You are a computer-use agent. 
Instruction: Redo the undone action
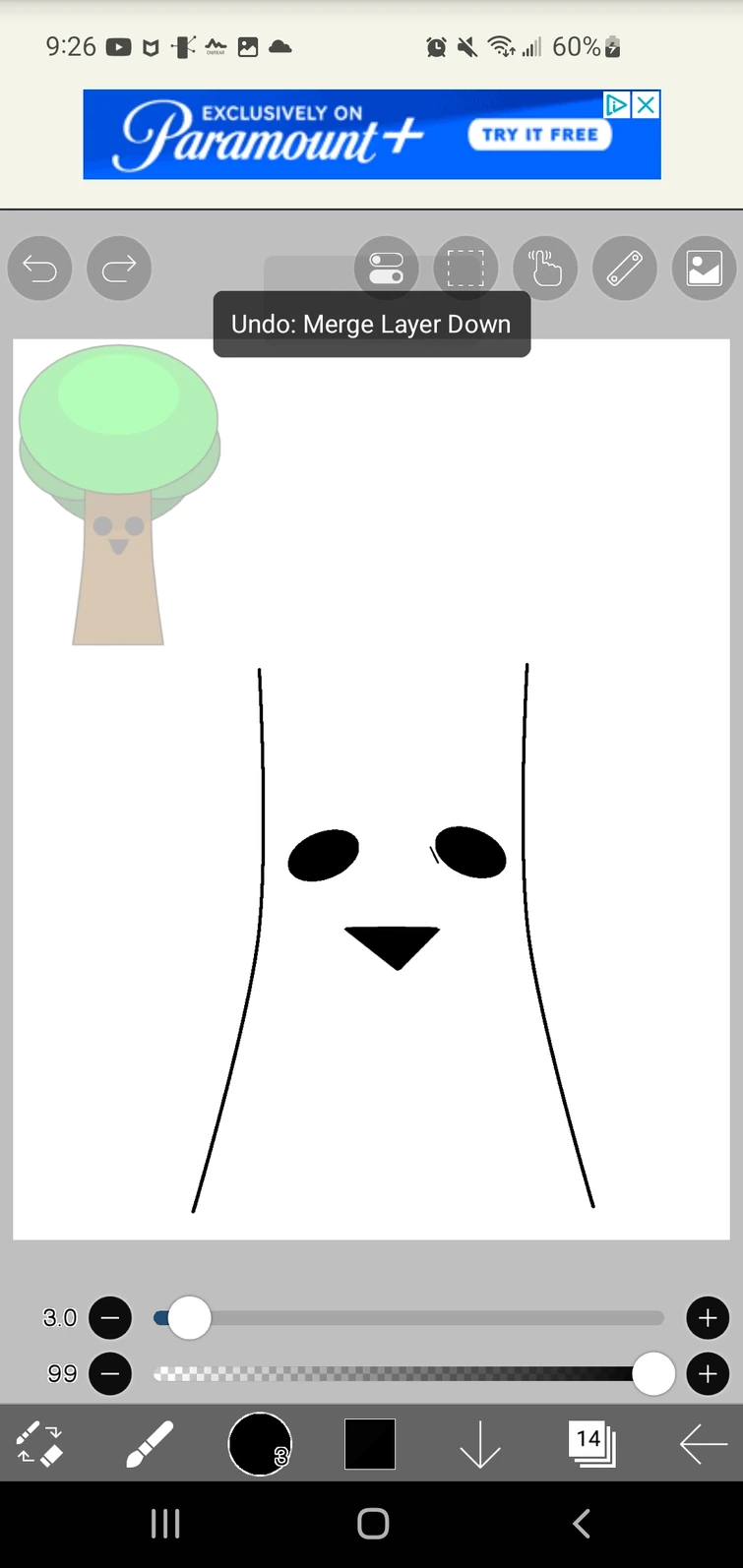(x=119, y=268)
